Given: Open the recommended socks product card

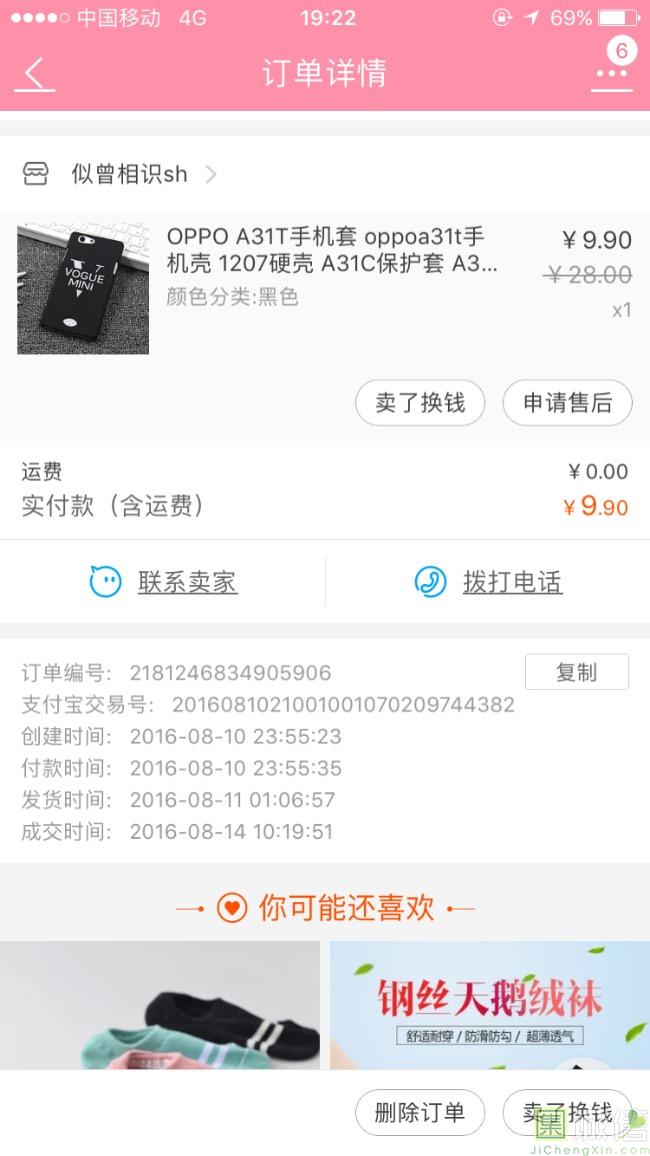Looking at the screenshot, I should click(x=160, y=1005).
